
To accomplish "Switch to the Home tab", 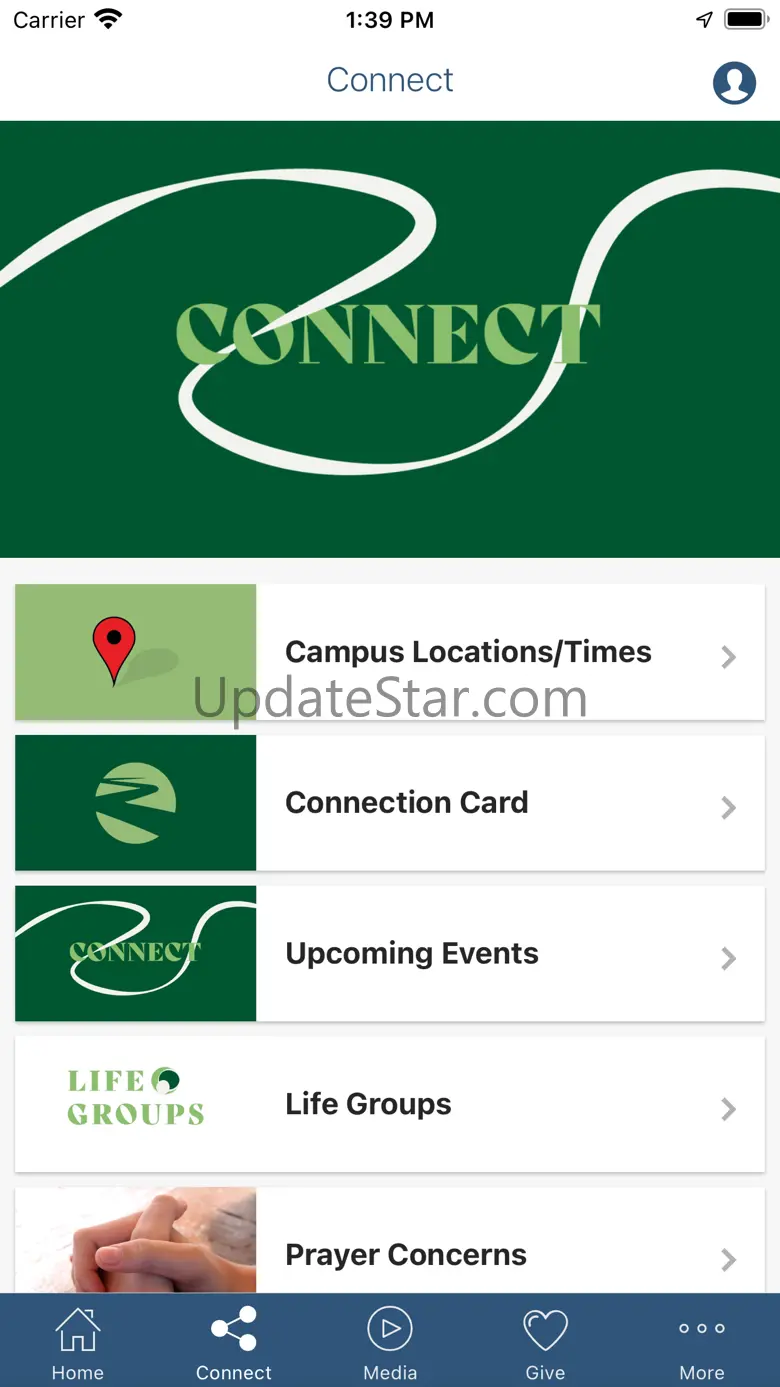I will [x=78, y=1342].
